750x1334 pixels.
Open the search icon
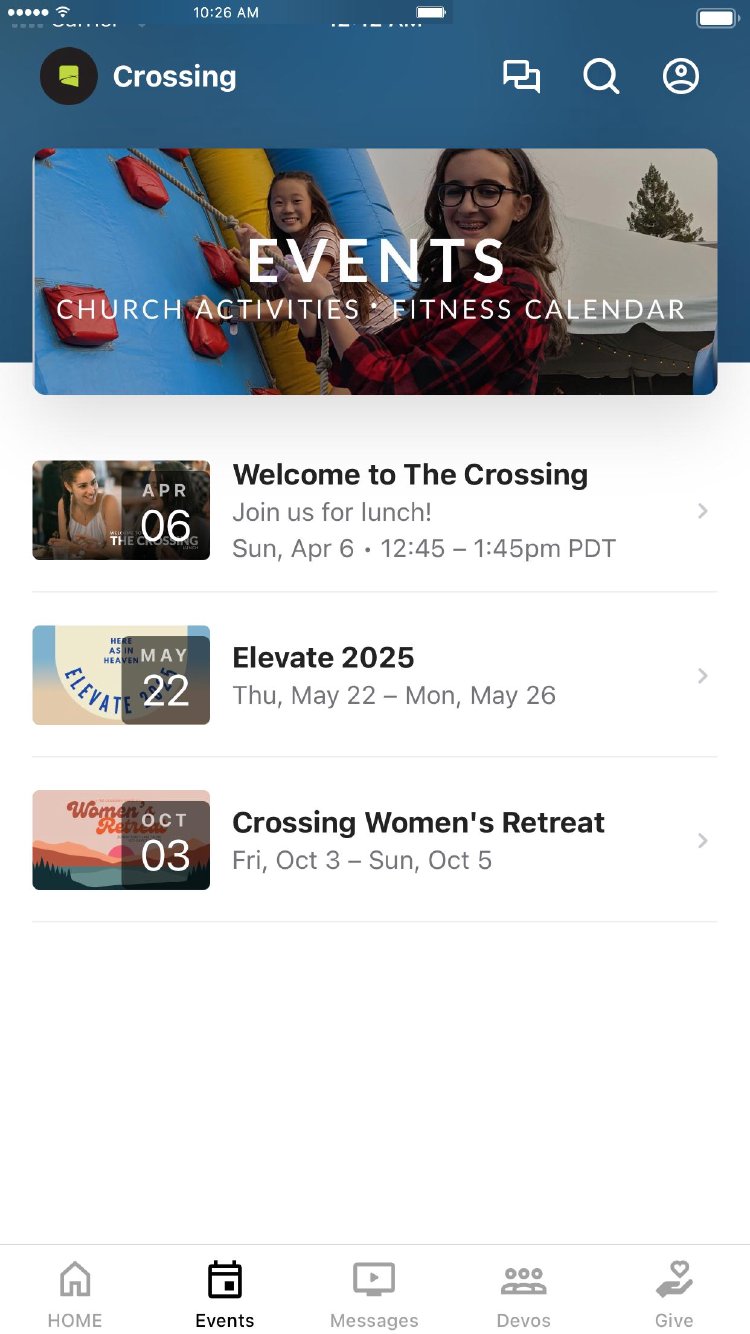pos(601,77)
